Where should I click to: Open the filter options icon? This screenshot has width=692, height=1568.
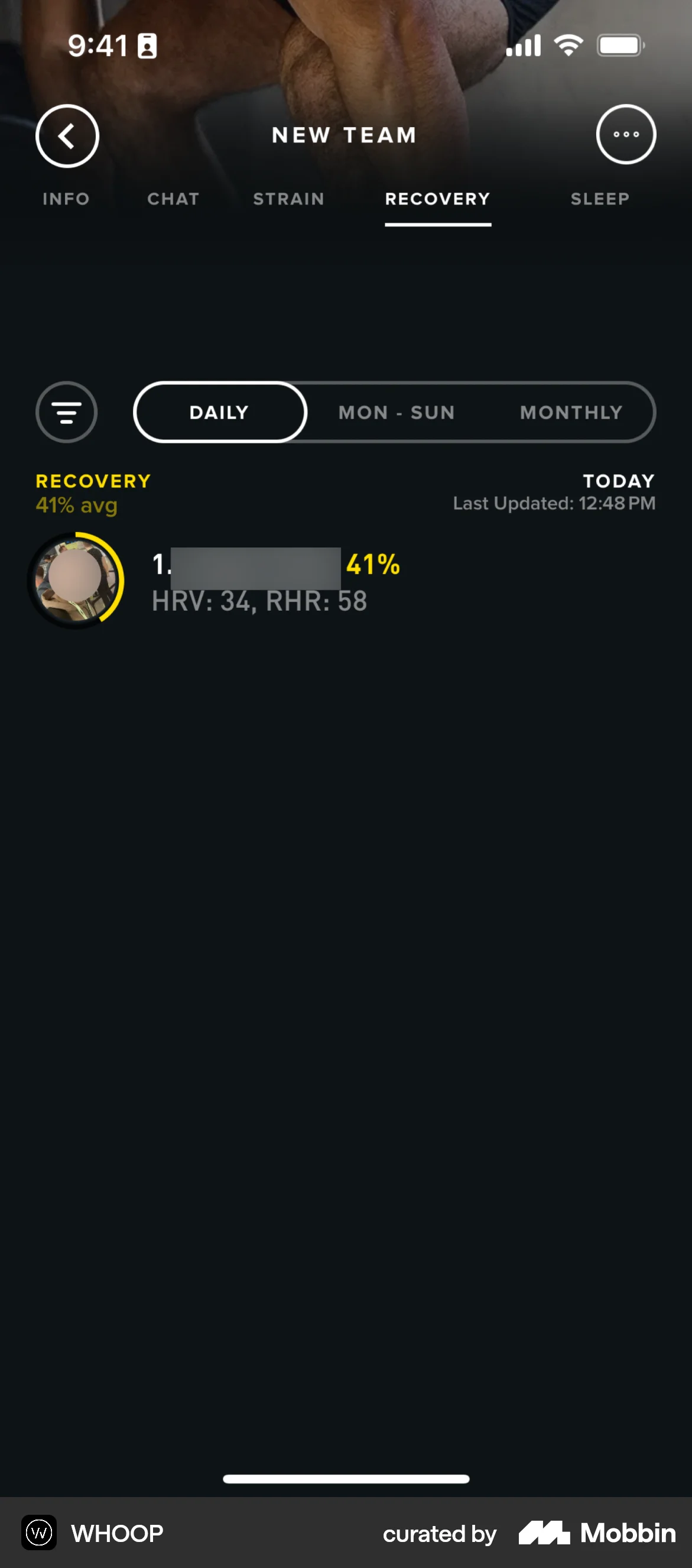(x=66, y=412)
